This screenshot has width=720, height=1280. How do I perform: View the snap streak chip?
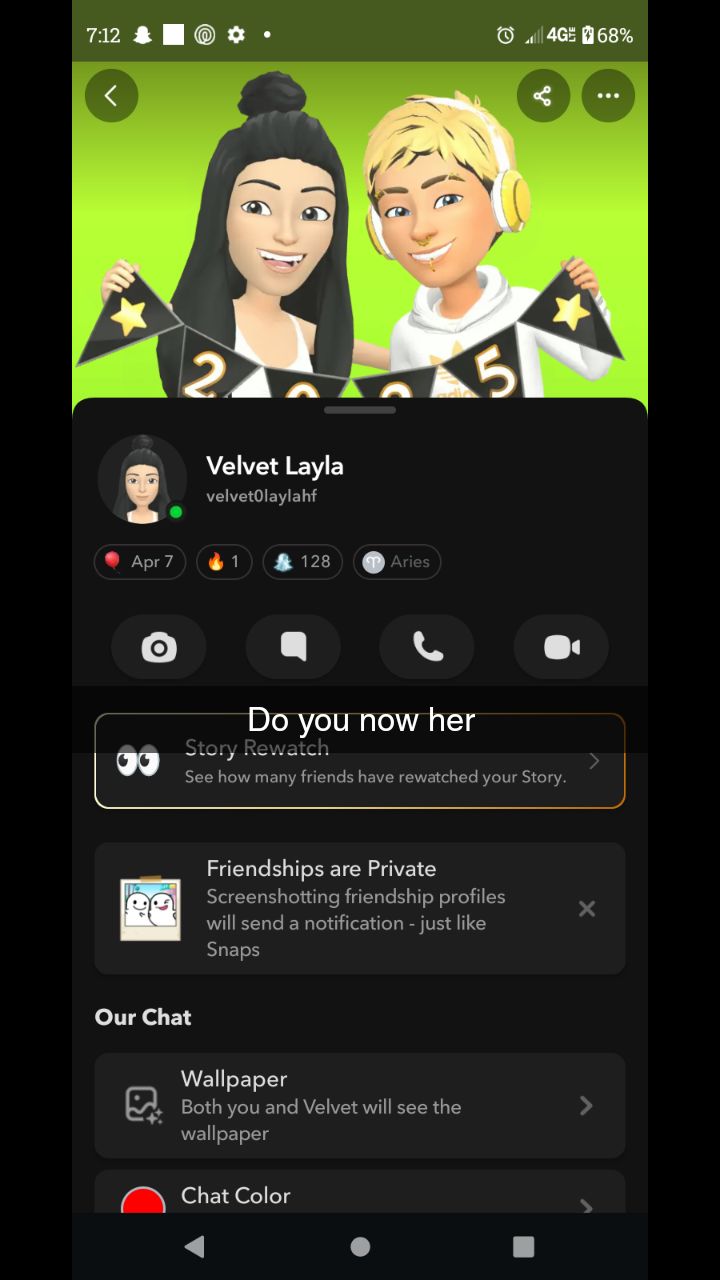pos(224,562)
